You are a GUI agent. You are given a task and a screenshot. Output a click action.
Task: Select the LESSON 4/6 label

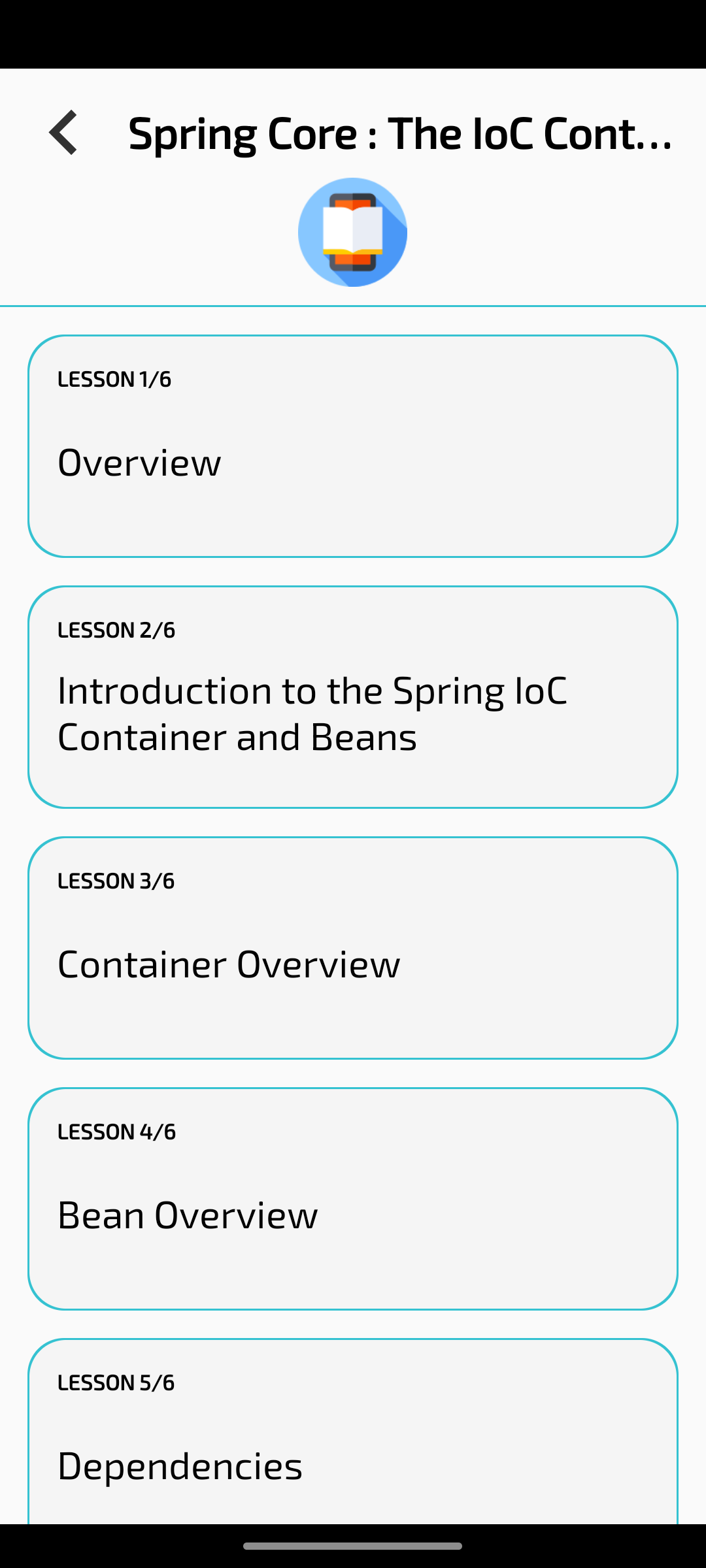tap(116, 1131)
